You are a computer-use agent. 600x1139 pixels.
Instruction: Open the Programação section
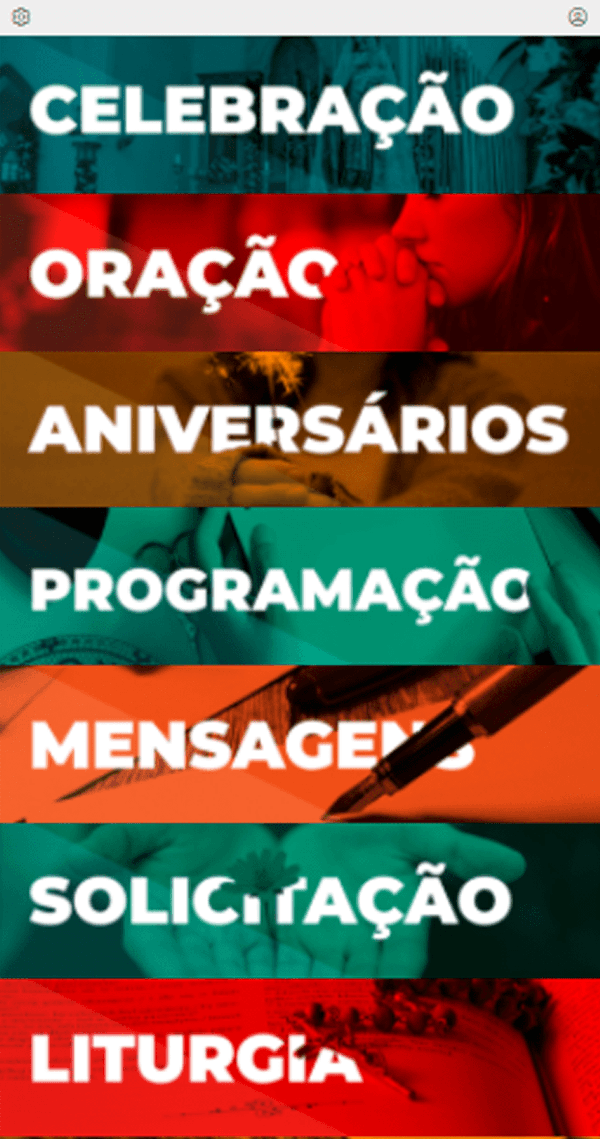click(x=300, y=586)
